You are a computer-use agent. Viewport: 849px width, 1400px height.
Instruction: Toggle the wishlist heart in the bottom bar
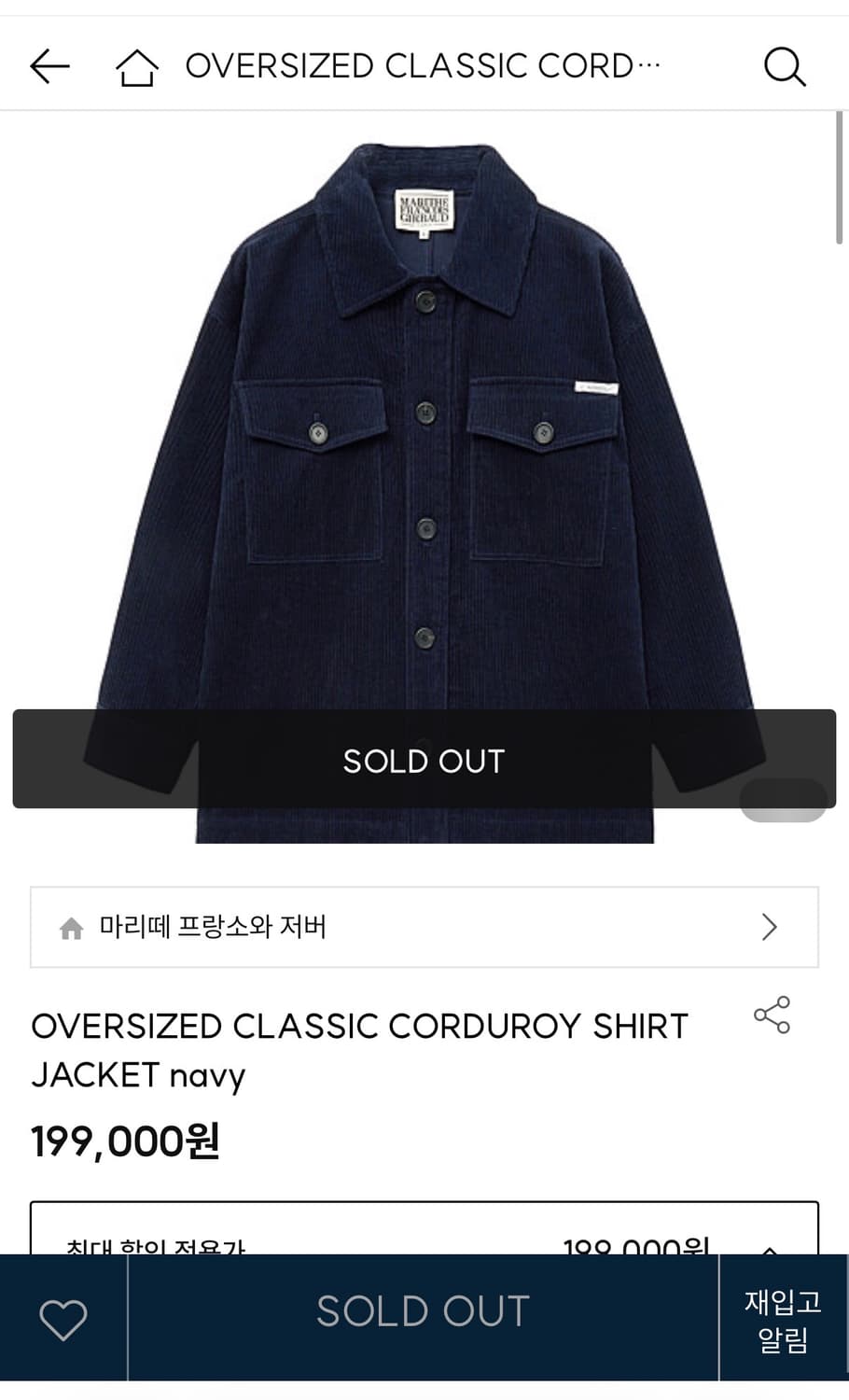(x=63, y=1318)
